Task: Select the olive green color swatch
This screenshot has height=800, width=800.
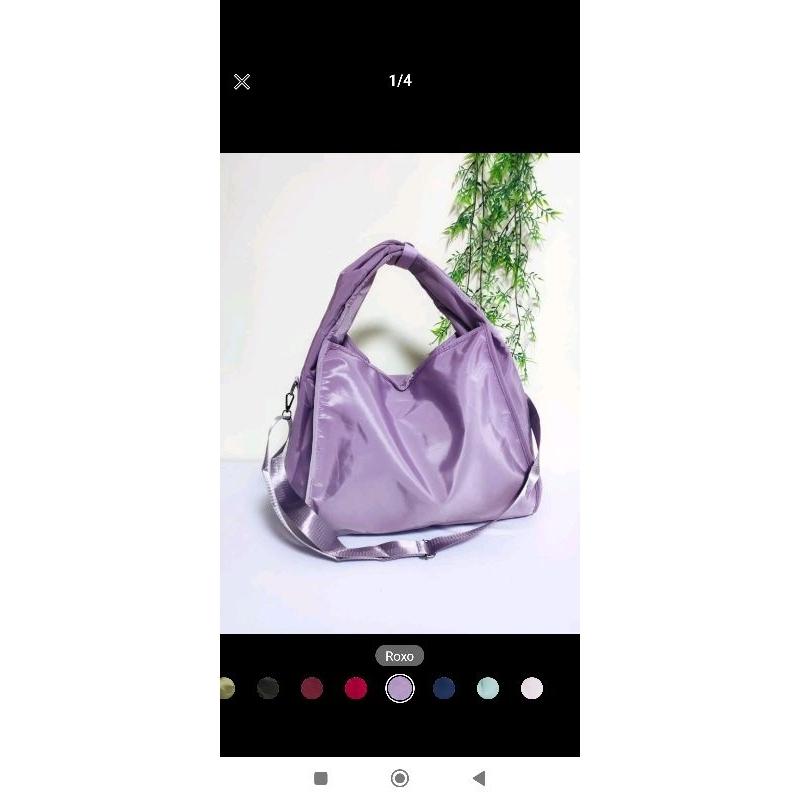Action: click(x=228, y=688)
